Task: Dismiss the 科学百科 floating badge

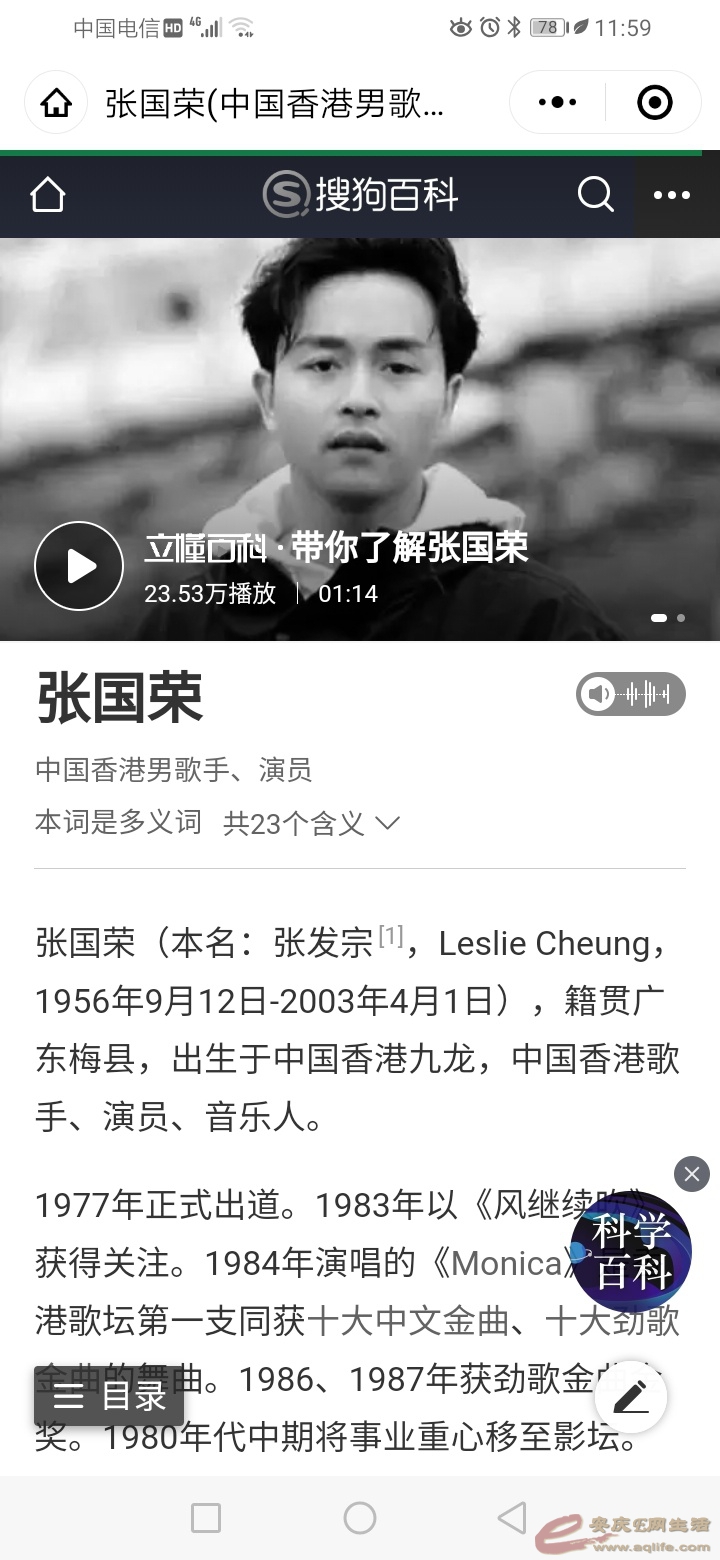Action: (x=691, y=1173)
